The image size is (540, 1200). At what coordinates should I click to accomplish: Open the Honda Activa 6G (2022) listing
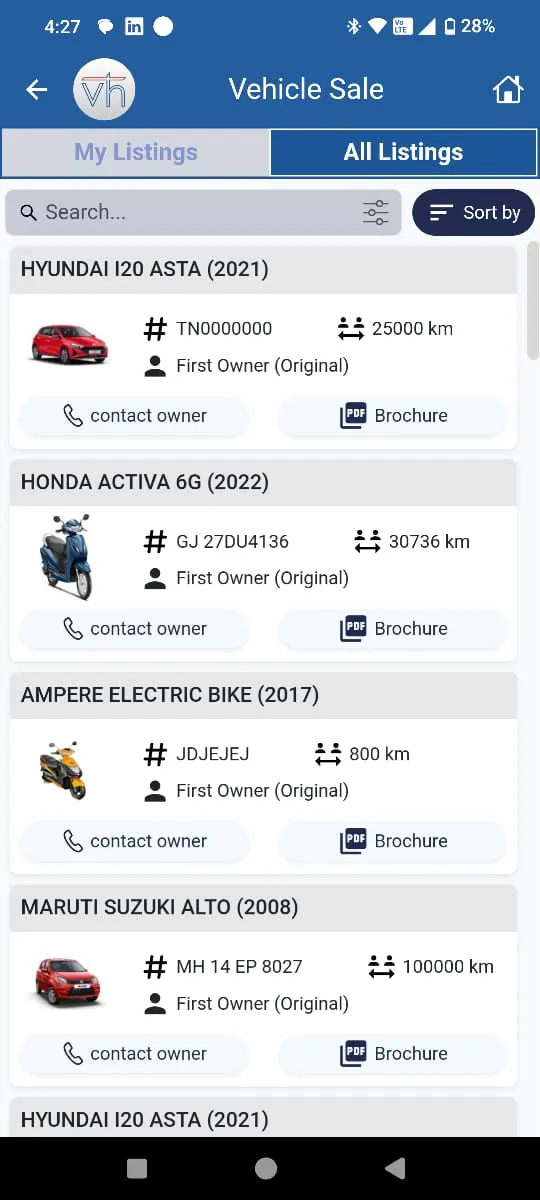(x=263, y=482)
